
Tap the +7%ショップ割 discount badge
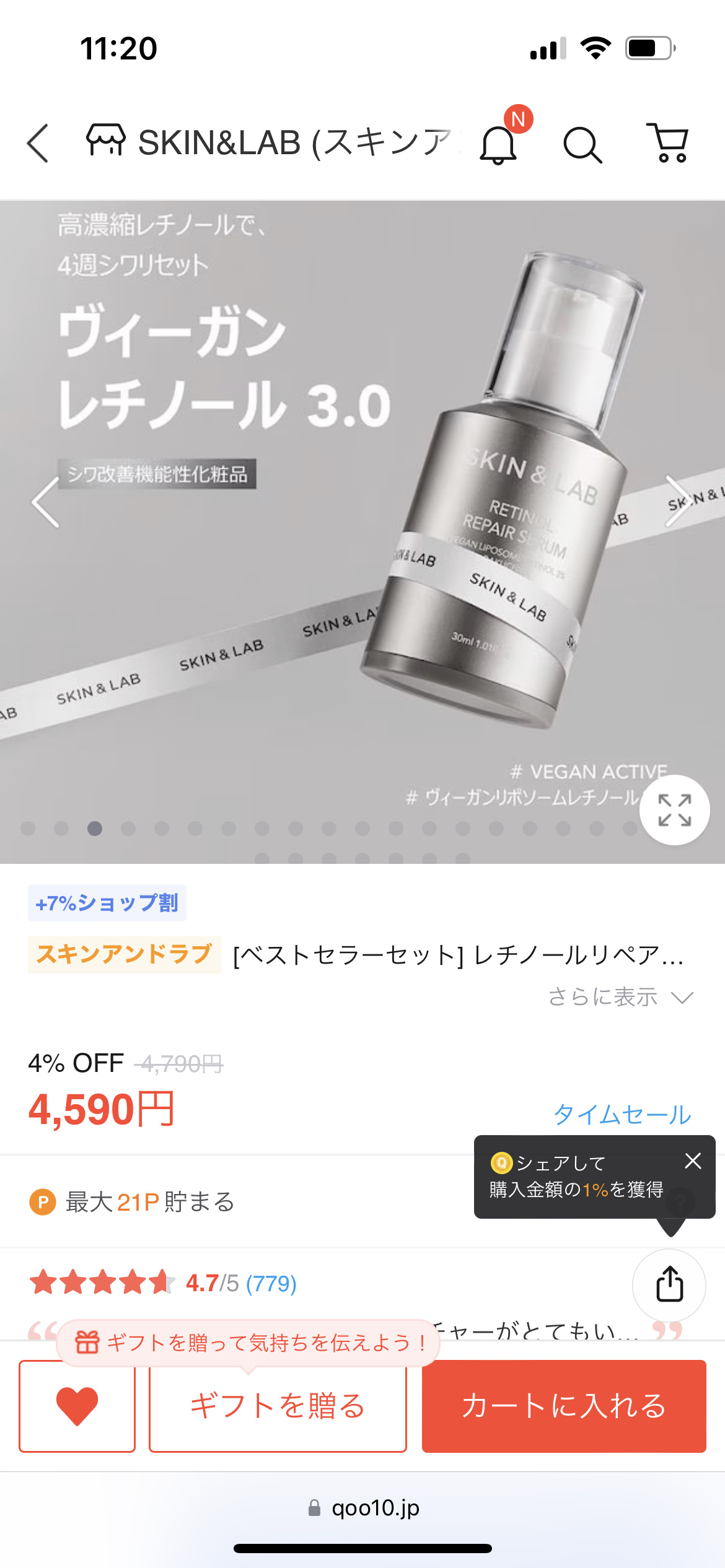coord(107,903)
